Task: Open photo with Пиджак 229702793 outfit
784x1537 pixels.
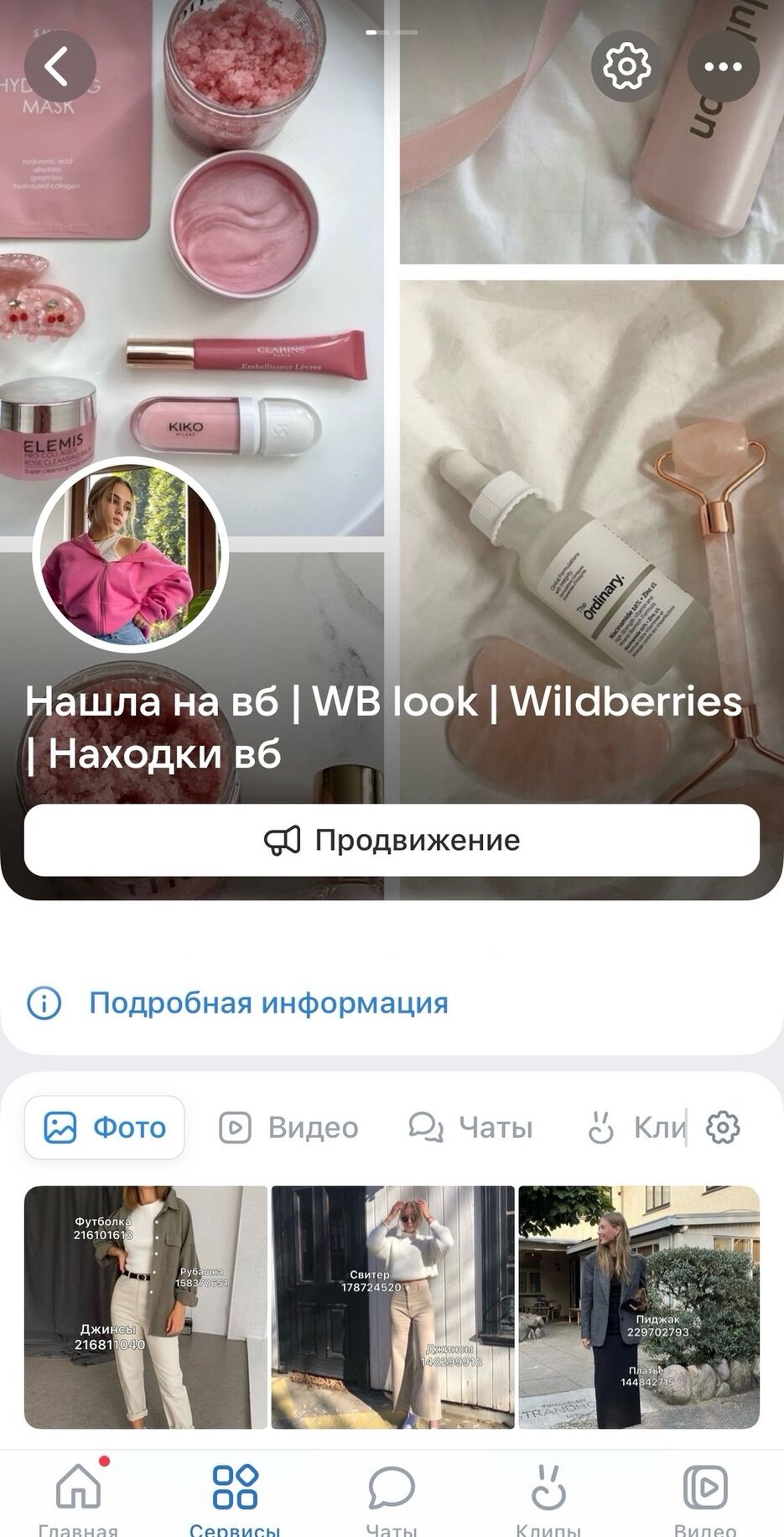Action: (x=639, y=1306)
